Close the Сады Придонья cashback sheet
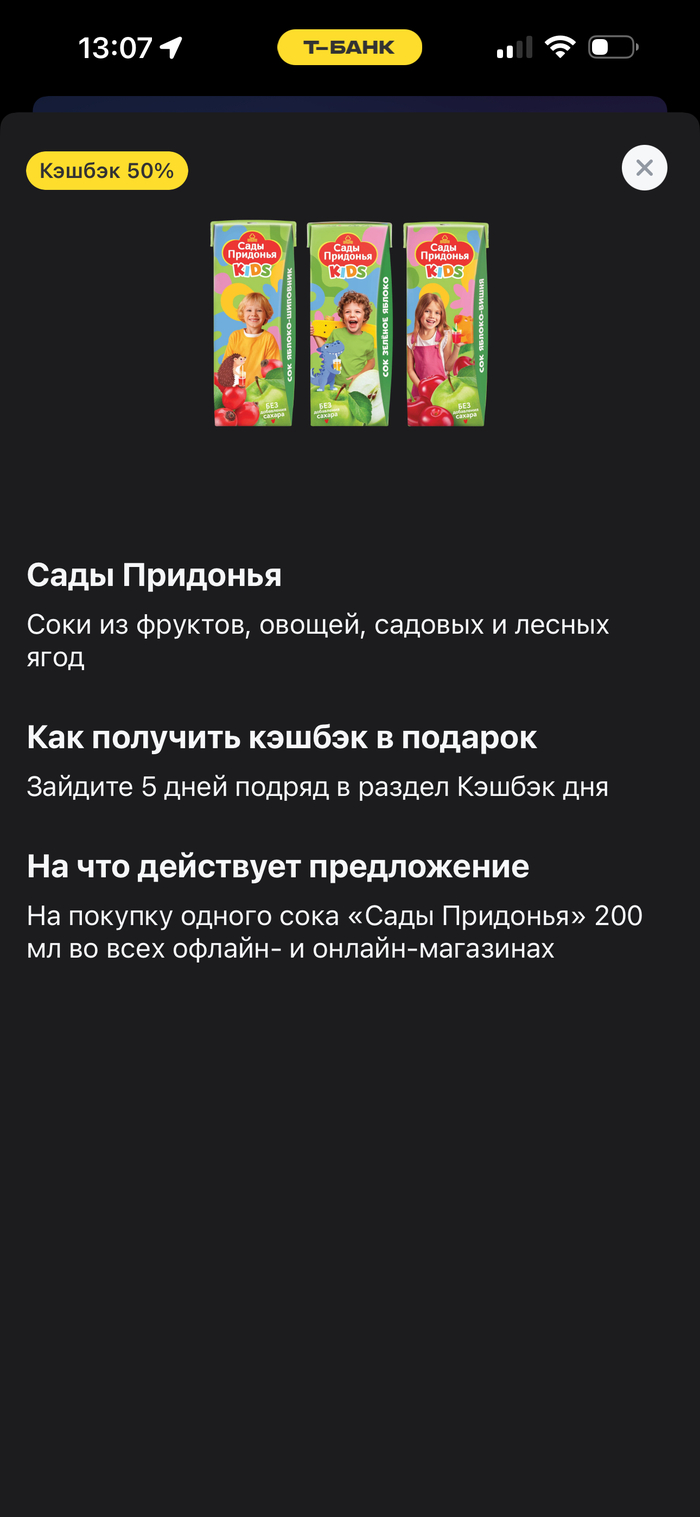This screenshot has height=1517, width=700. 644,168
